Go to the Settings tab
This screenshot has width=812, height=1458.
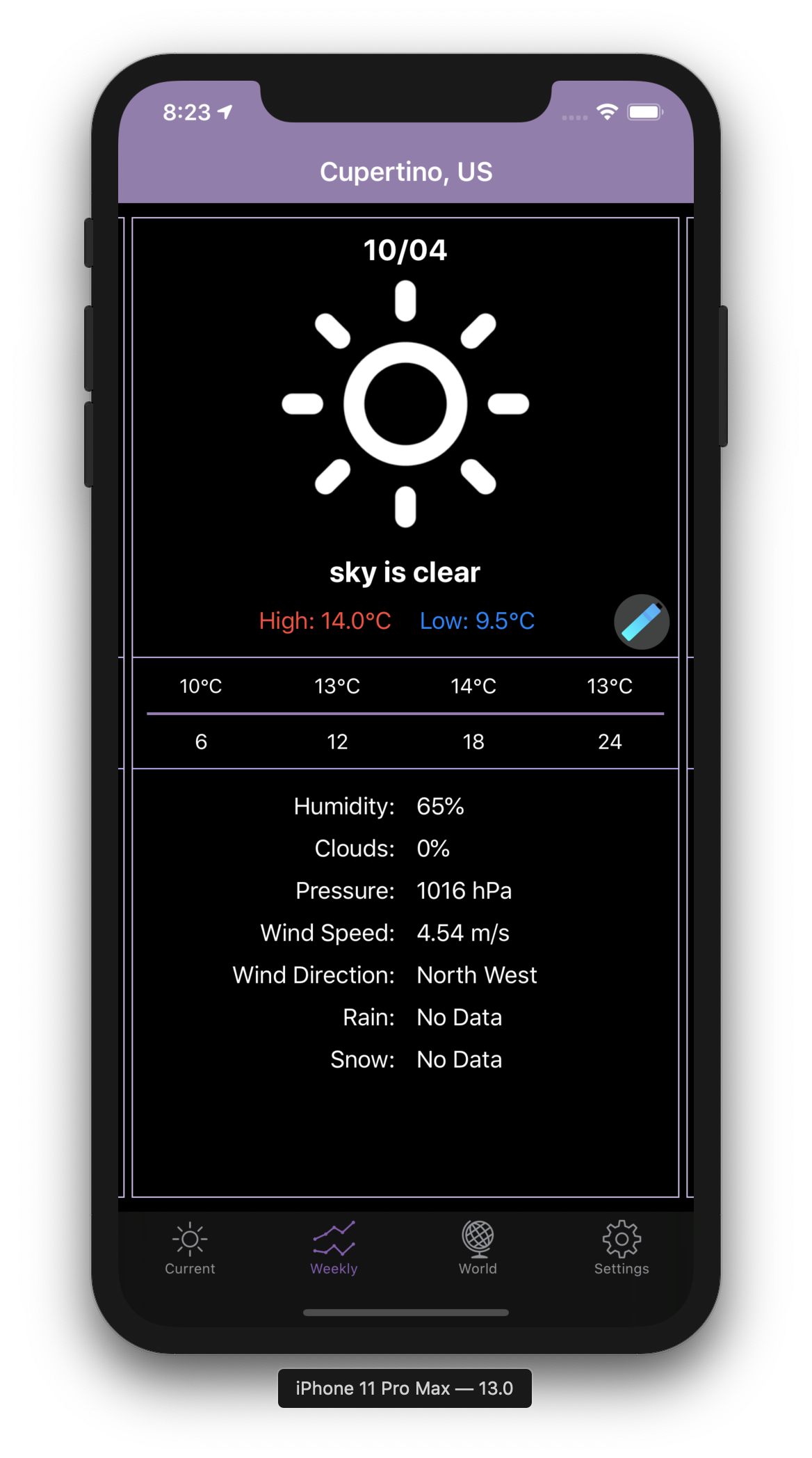(622, 1249)
